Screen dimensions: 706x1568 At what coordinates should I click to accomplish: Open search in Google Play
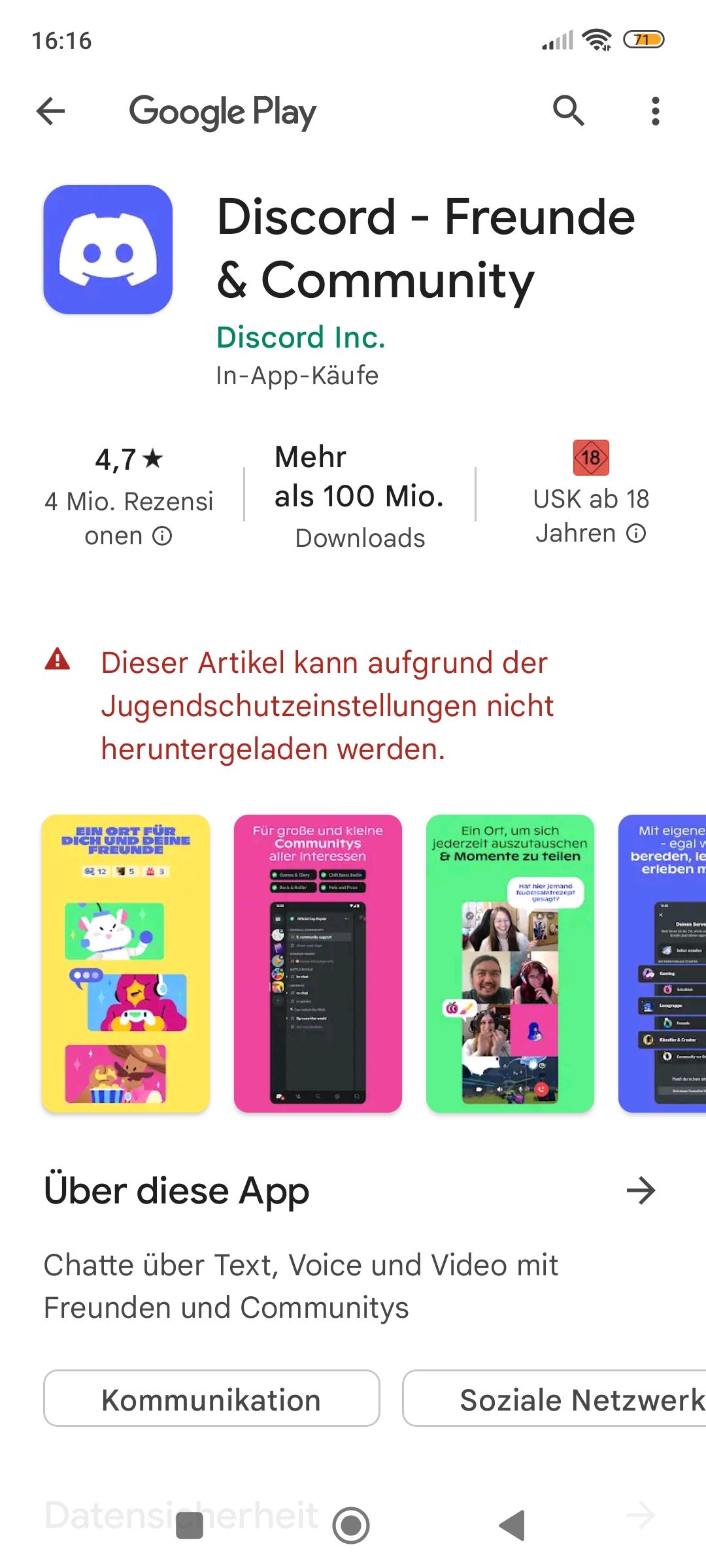pos(568,111)
